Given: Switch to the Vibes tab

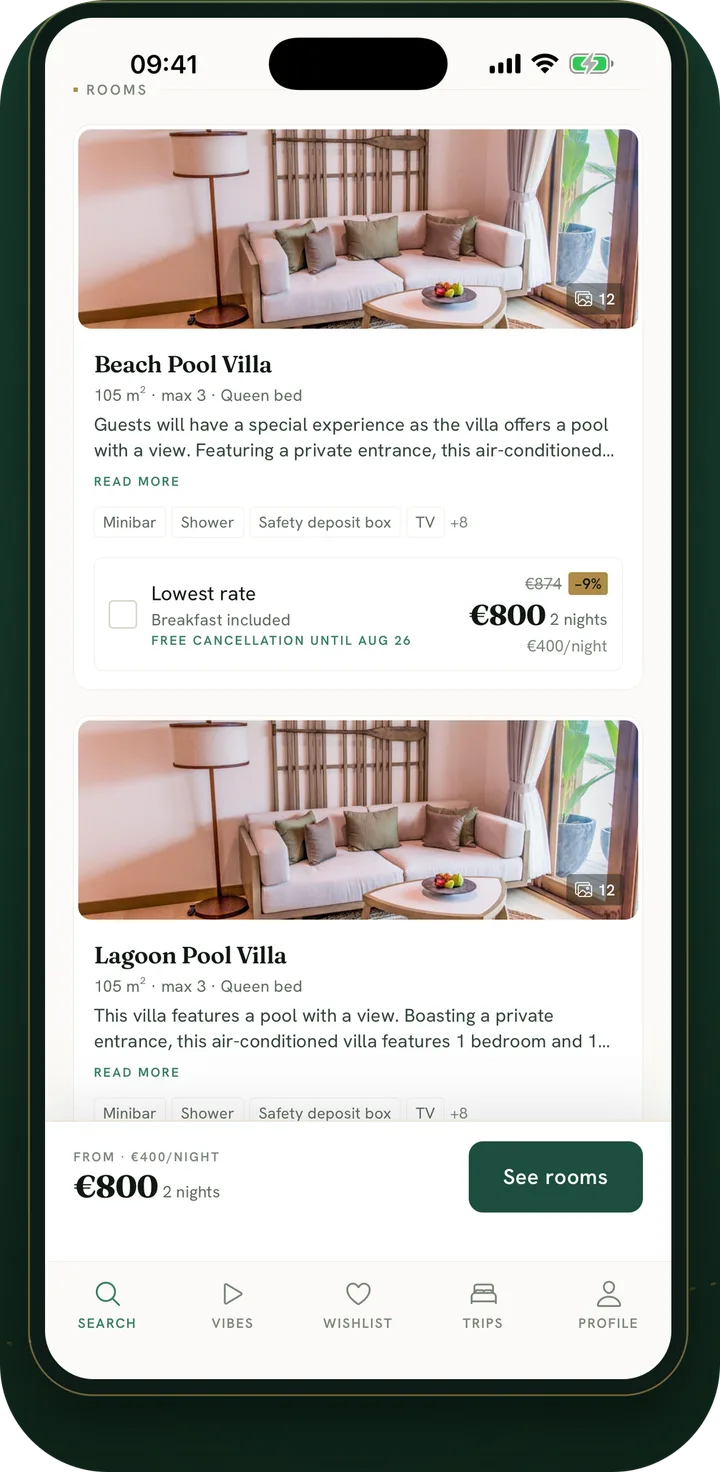Looking at the screenshot, I should [232, 1305].
